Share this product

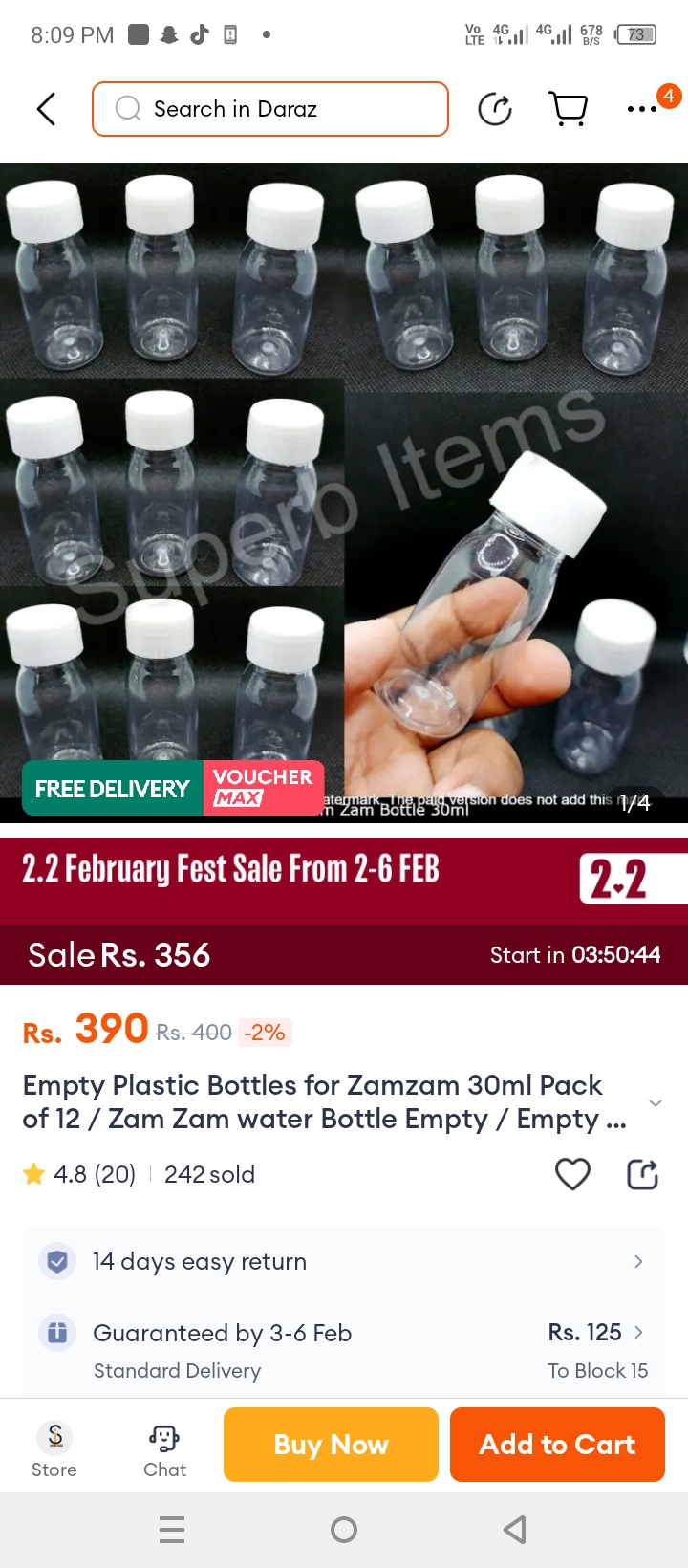coord(642,1174)
